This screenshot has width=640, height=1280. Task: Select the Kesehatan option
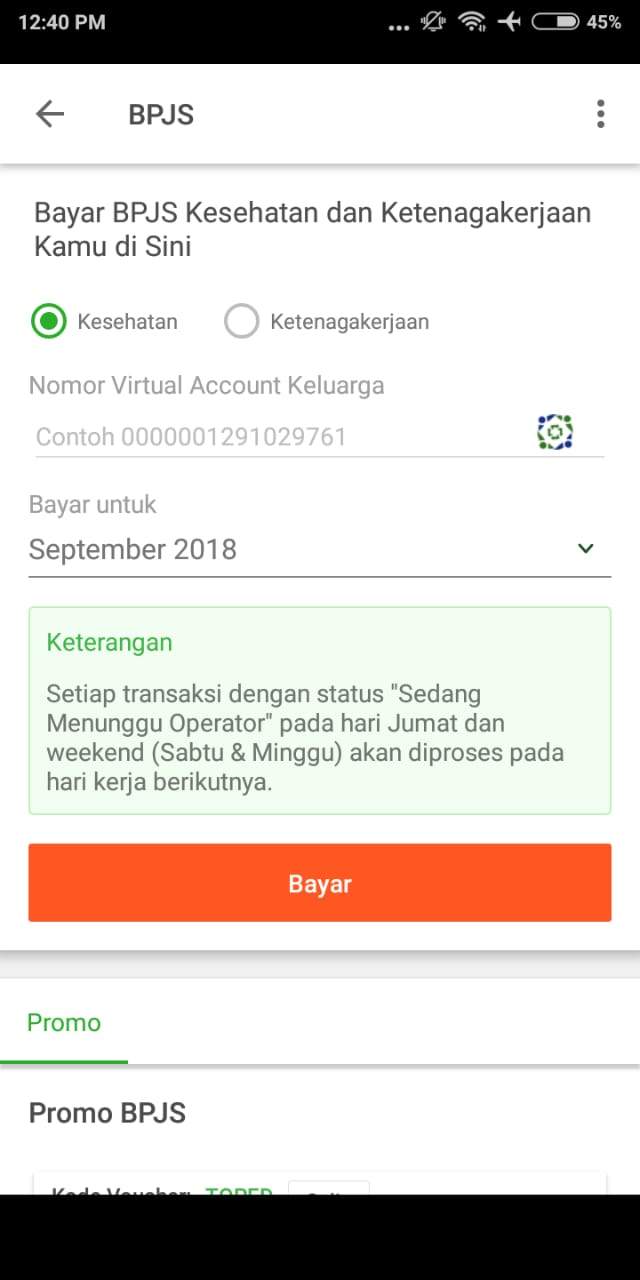tap(48, 322)
